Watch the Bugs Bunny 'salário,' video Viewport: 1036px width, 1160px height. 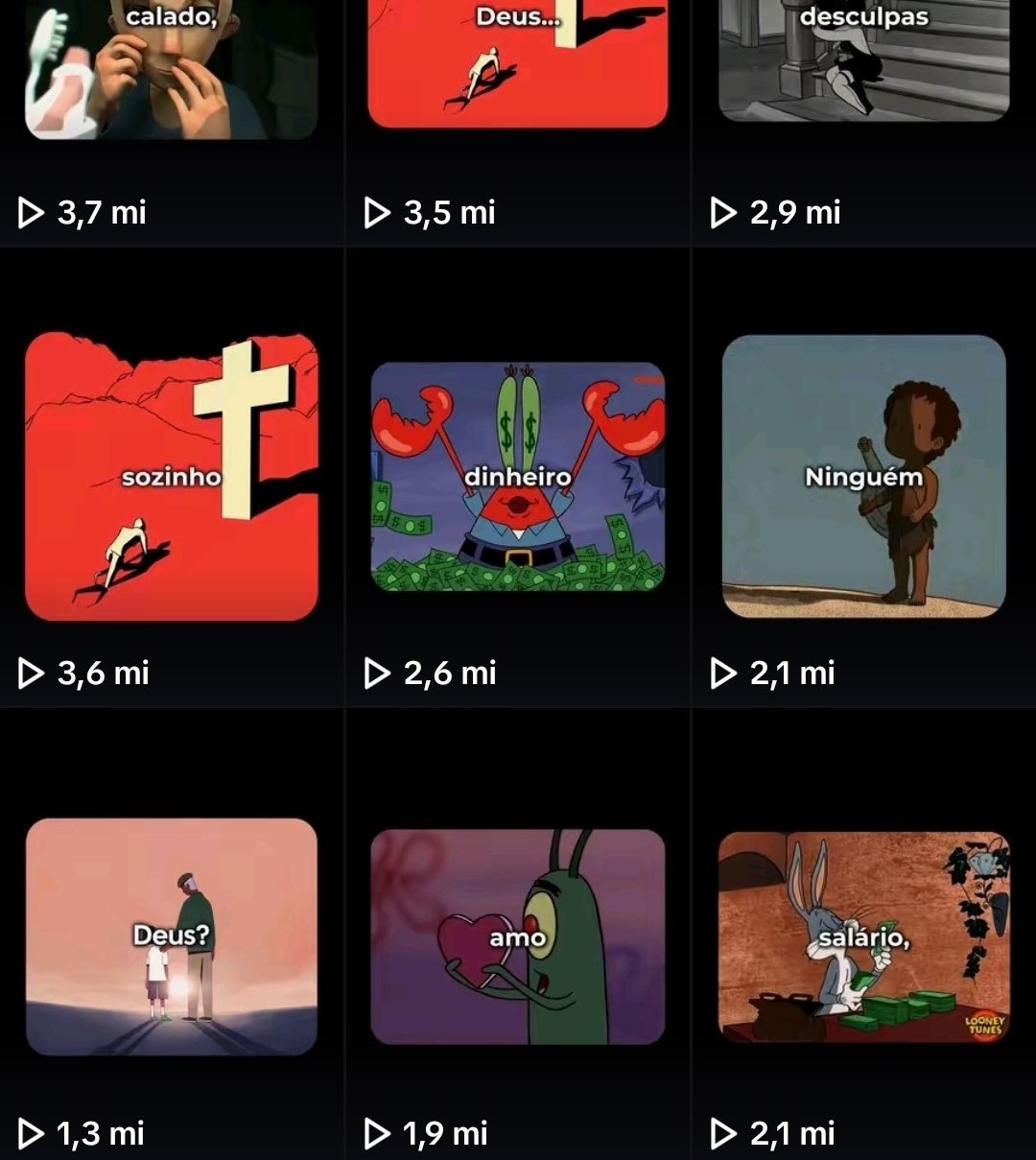click(x=863, y=935)
